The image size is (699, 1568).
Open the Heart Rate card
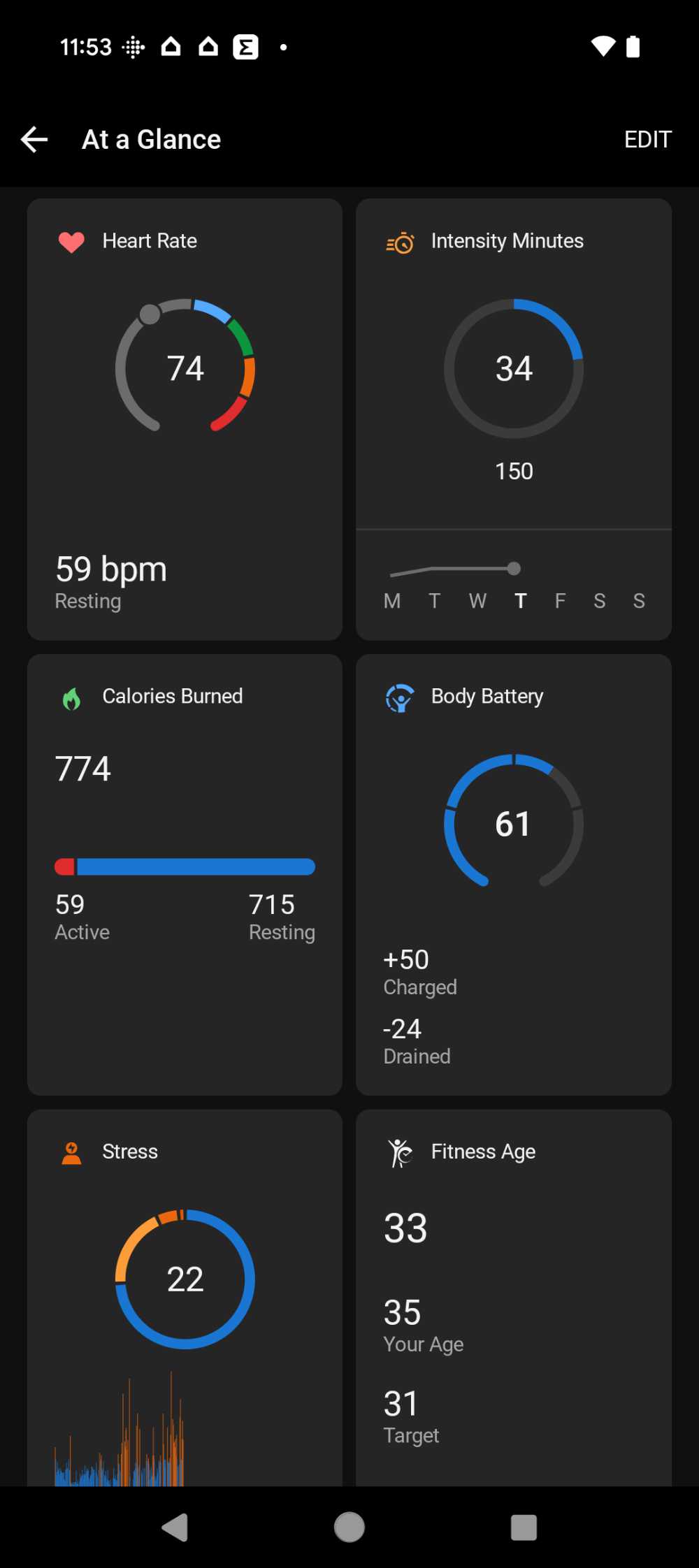(x=185, y=419)
